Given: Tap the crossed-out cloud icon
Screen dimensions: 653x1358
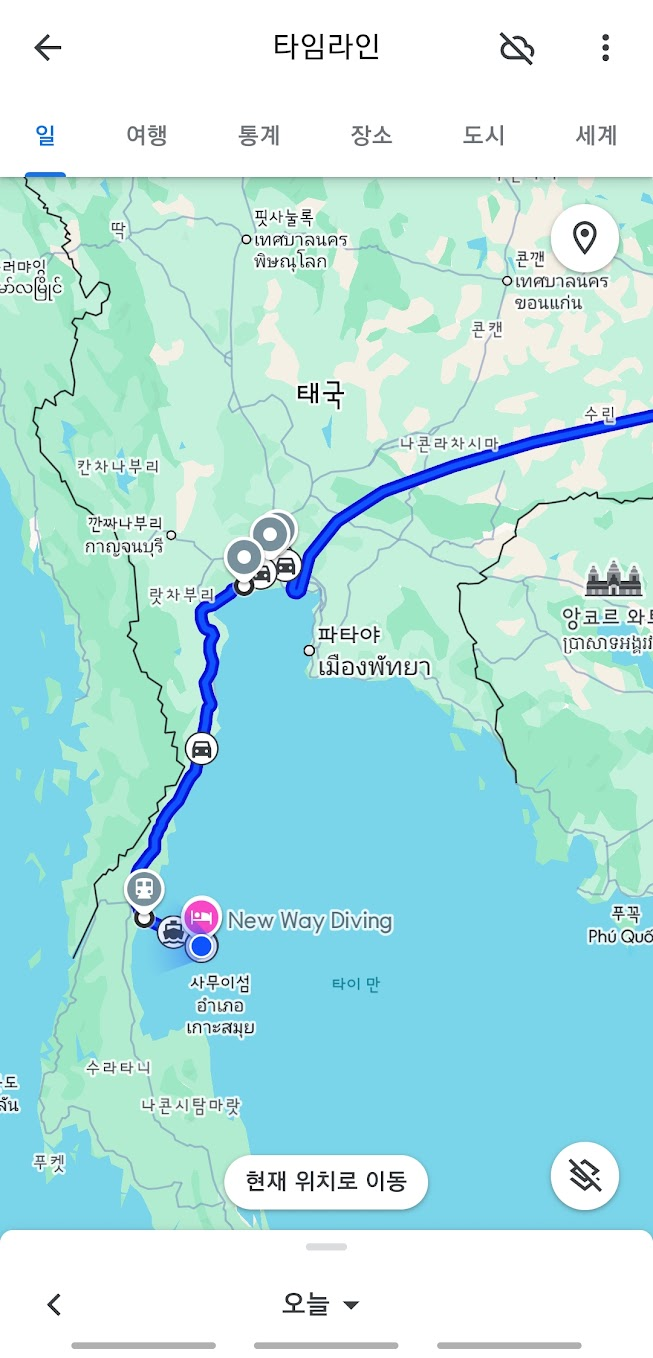Looking at the screenshot, I should click(517, 48).
